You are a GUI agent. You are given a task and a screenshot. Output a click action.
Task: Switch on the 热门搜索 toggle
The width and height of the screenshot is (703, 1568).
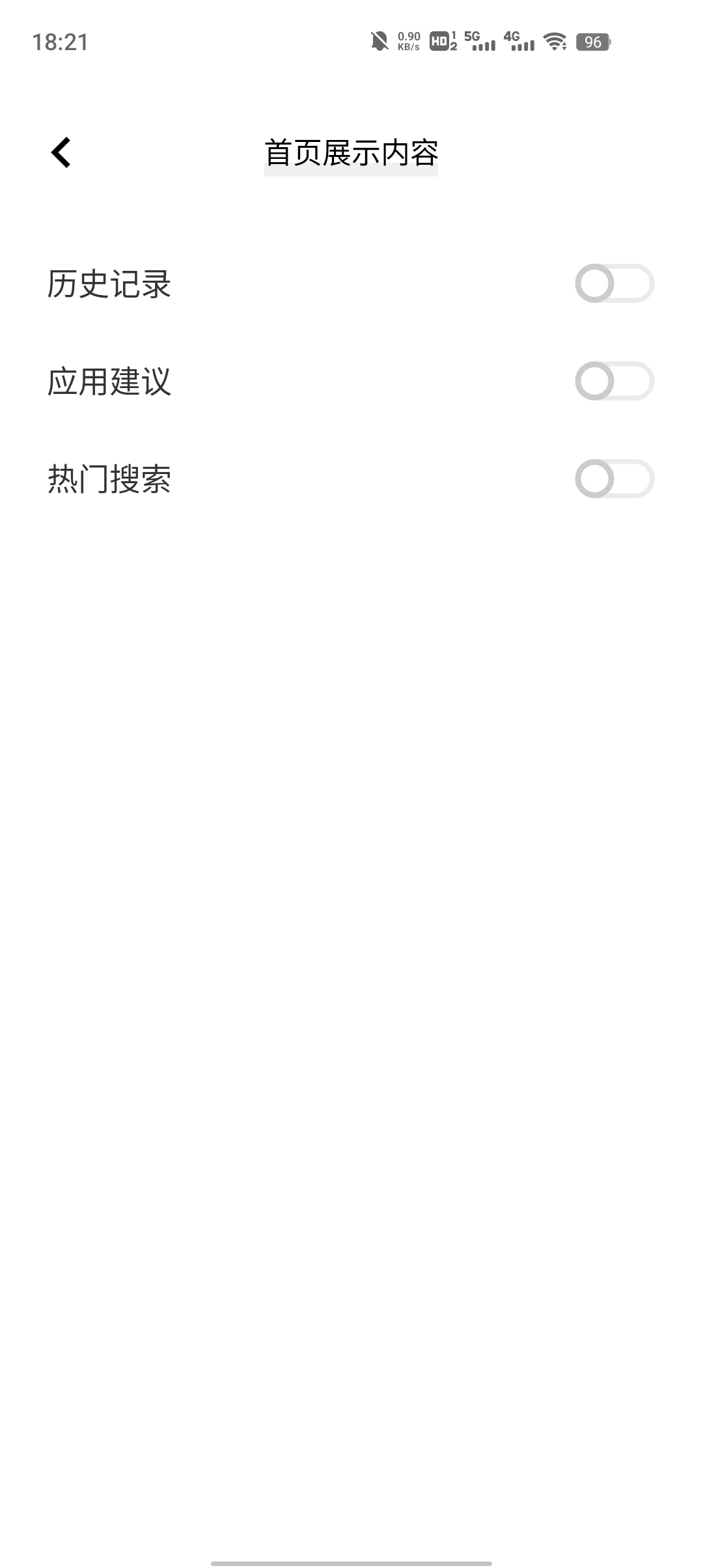click(614, 479)
